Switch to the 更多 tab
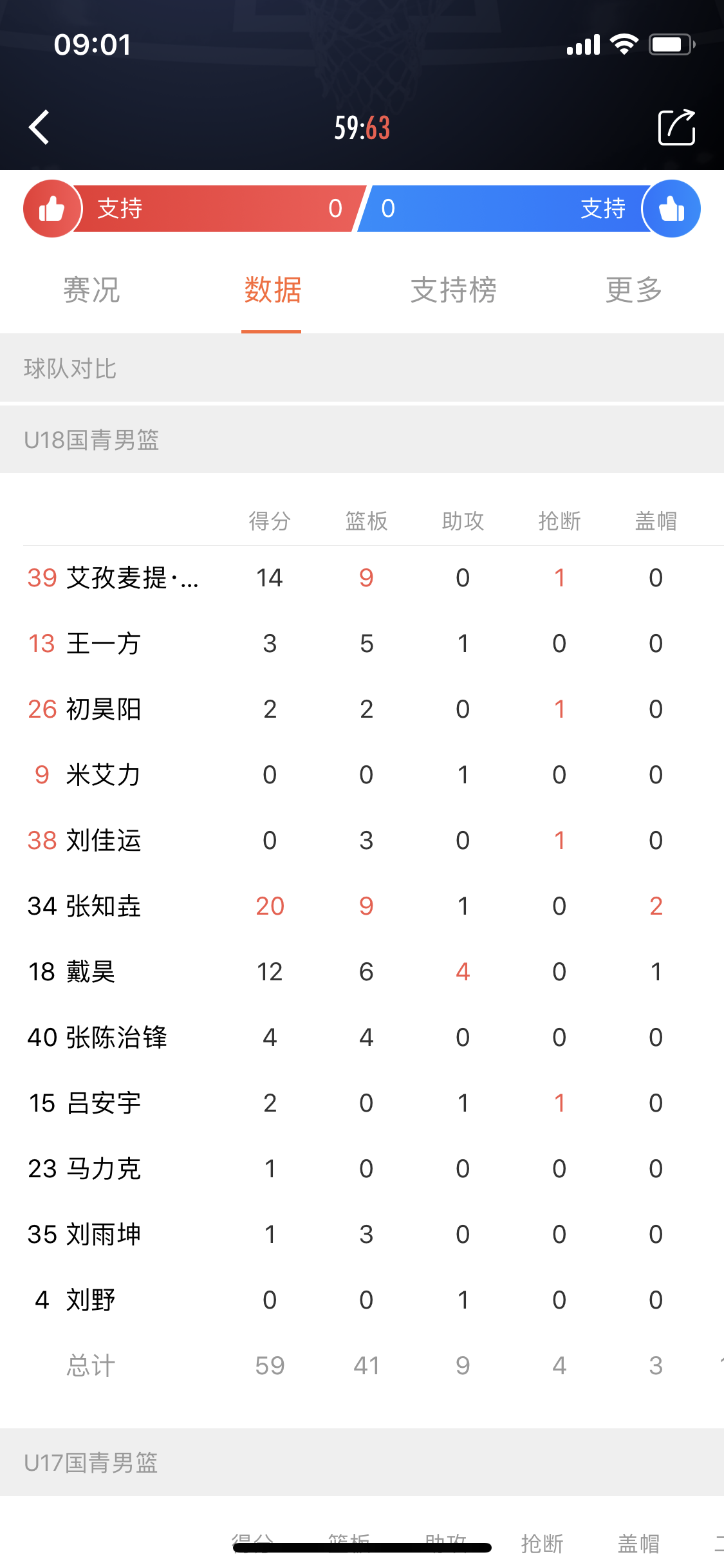 click(x=634, y=290)
